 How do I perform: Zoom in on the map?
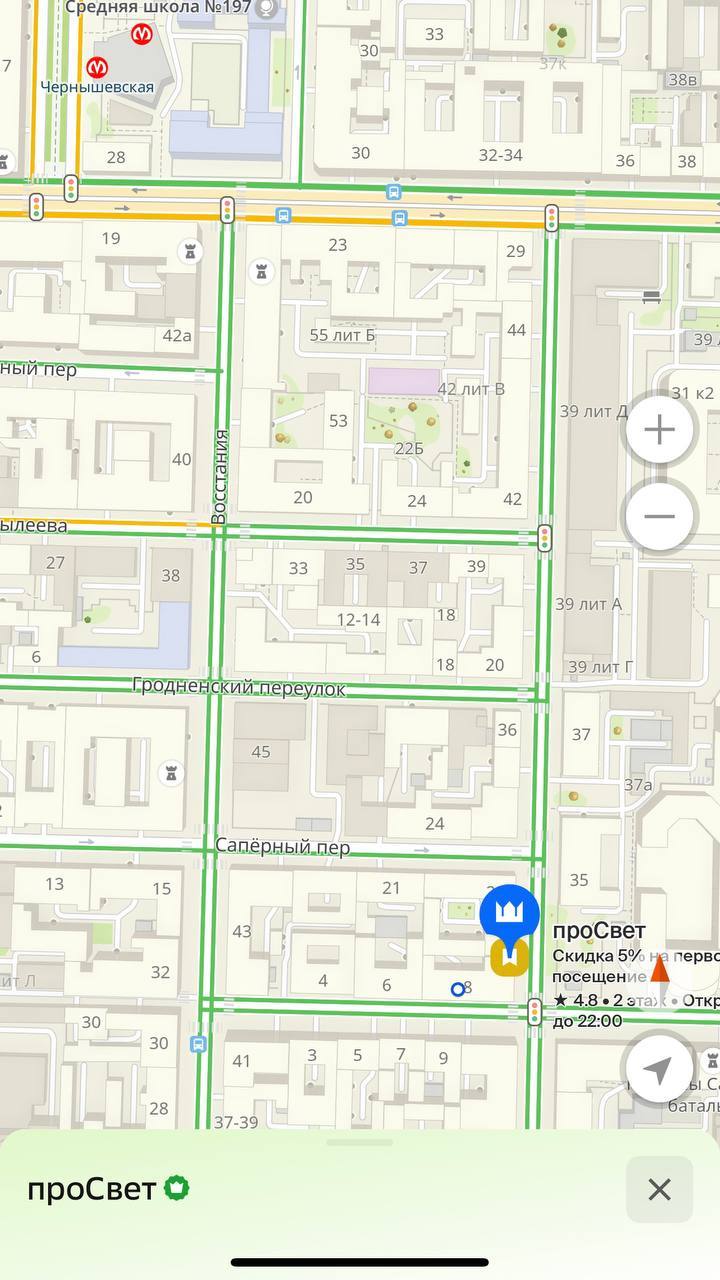pyautogui.click(x=659, y=431)
